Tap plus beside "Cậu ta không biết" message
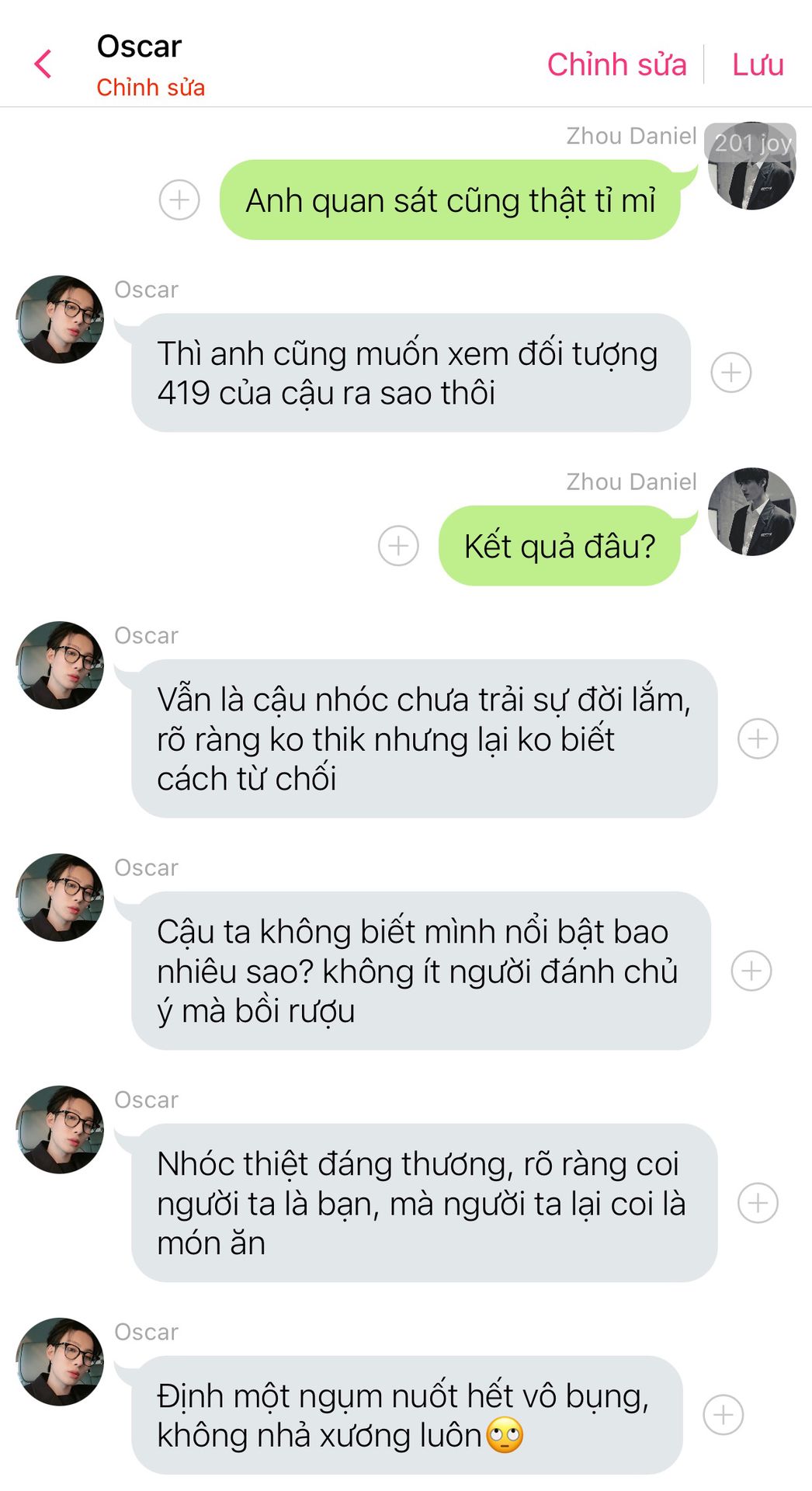The width and height of the screenshot is (812, 1491). pyautogui.click(x=751, y=971)
